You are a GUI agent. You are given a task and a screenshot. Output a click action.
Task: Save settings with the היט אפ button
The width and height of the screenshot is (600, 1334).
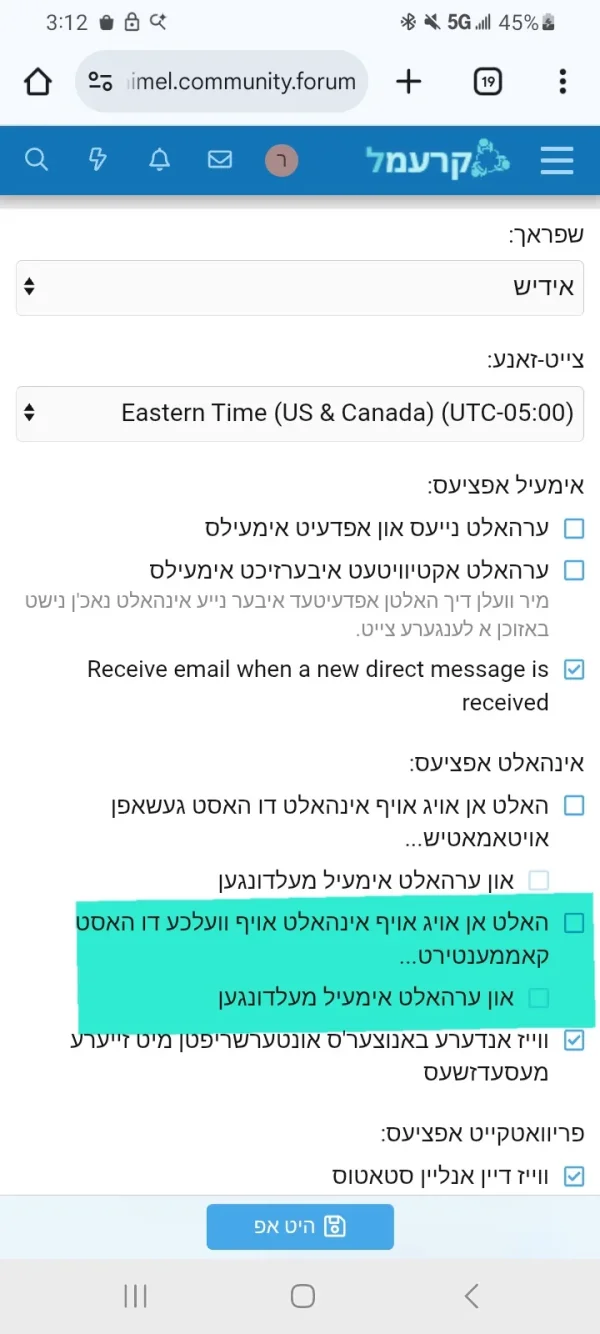[300, 1227]
